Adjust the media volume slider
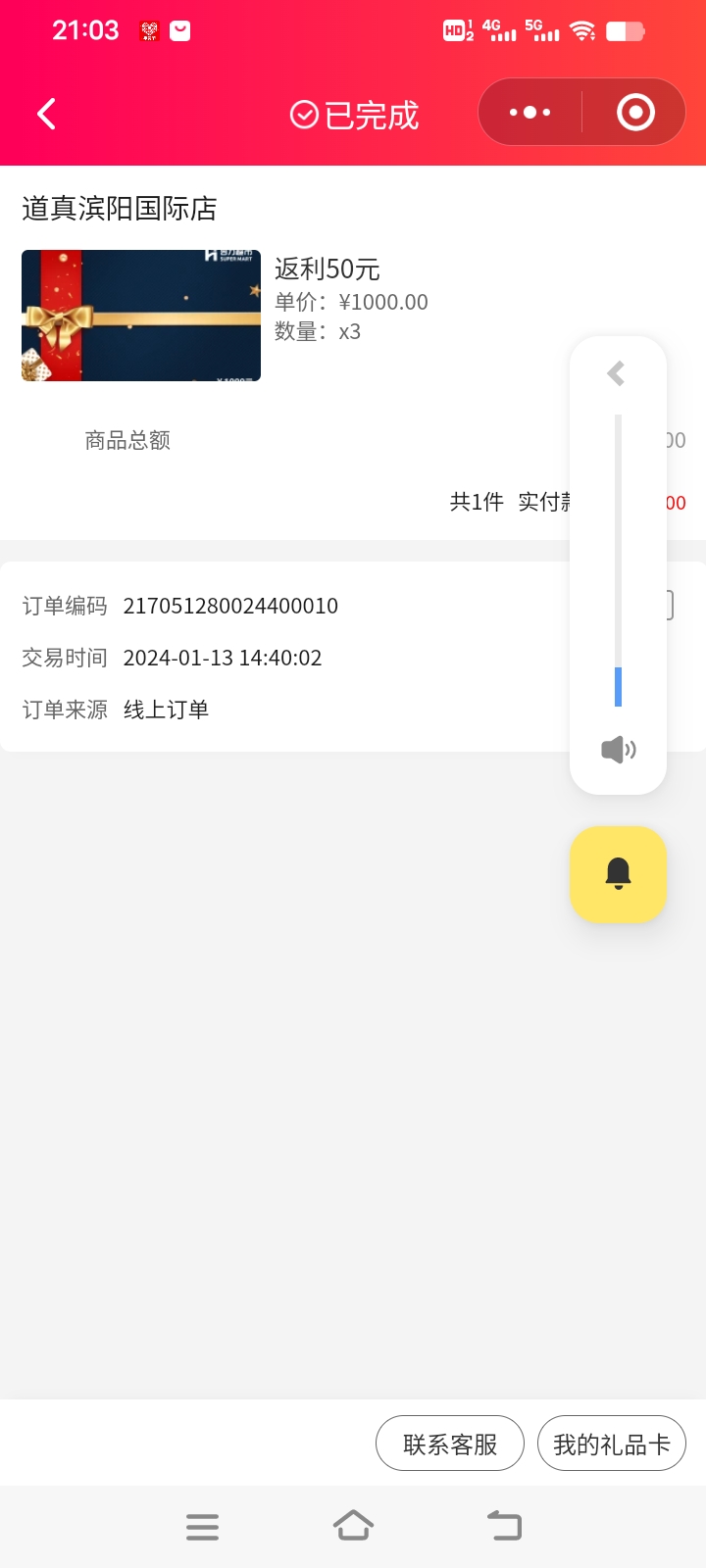The height and width of the screenshot is (1568, 706). 618,561
